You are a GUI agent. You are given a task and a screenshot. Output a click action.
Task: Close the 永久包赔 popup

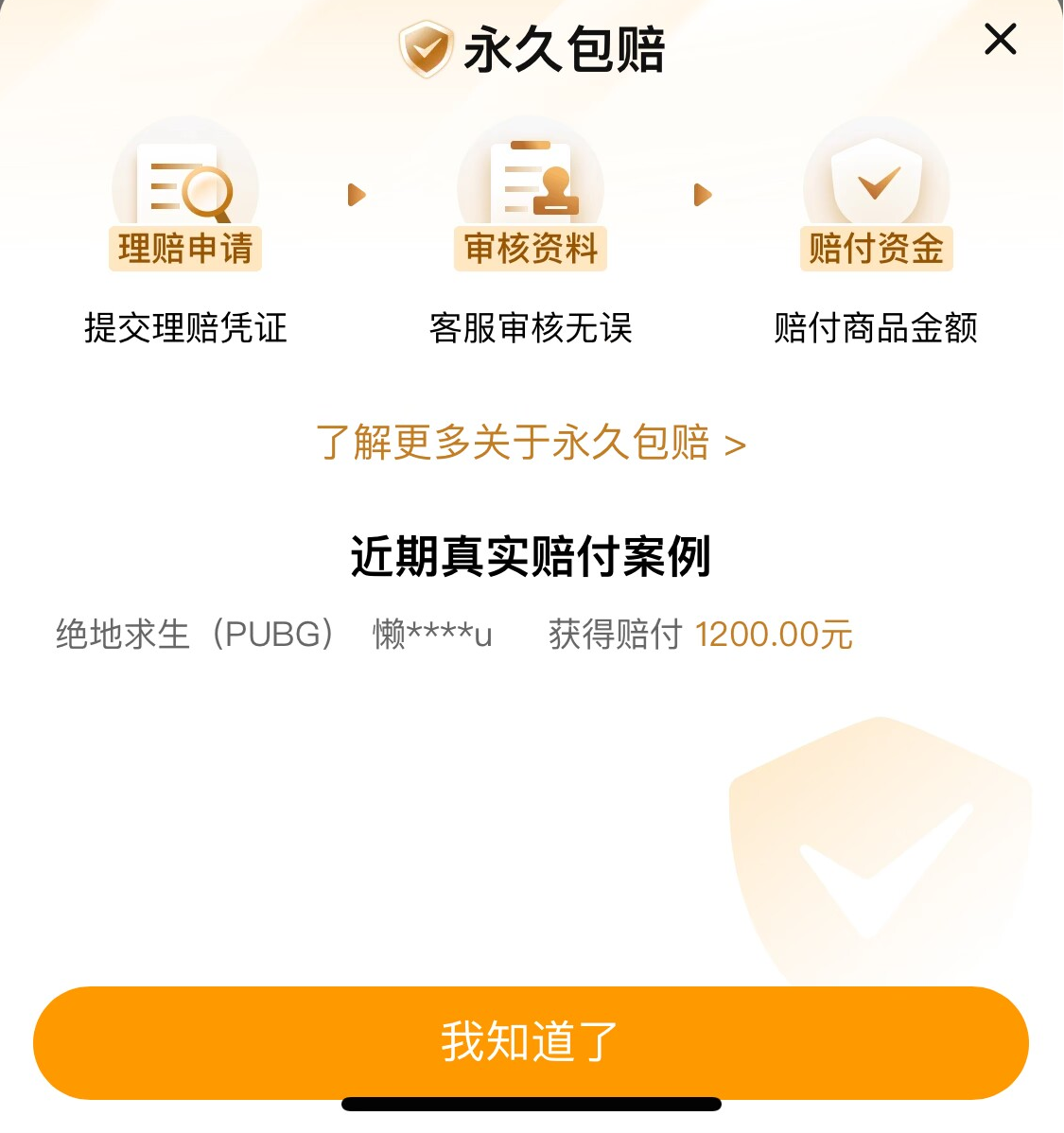coord(1000,41)
